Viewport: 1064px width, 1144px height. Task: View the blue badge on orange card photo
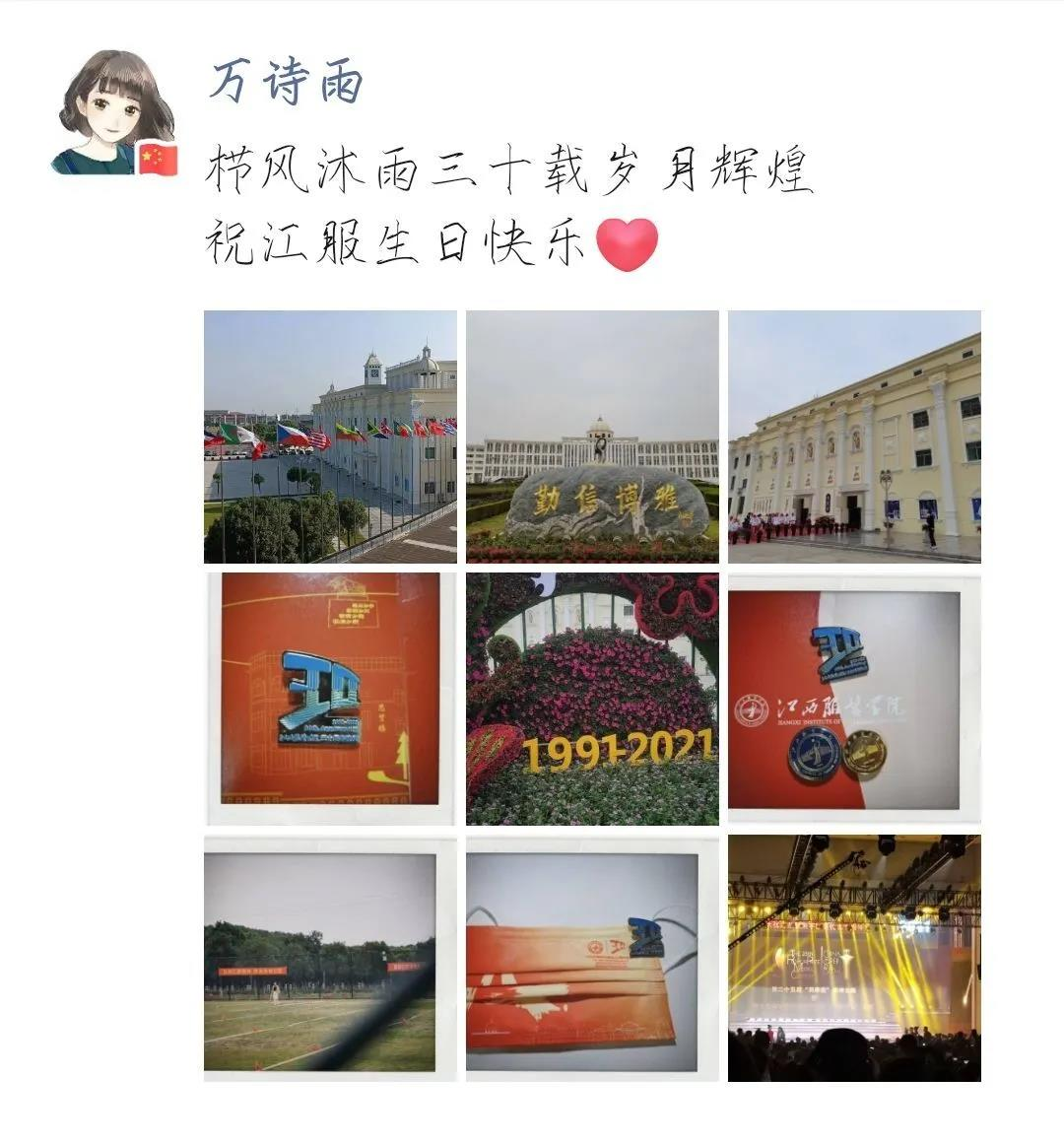point(330,699)
